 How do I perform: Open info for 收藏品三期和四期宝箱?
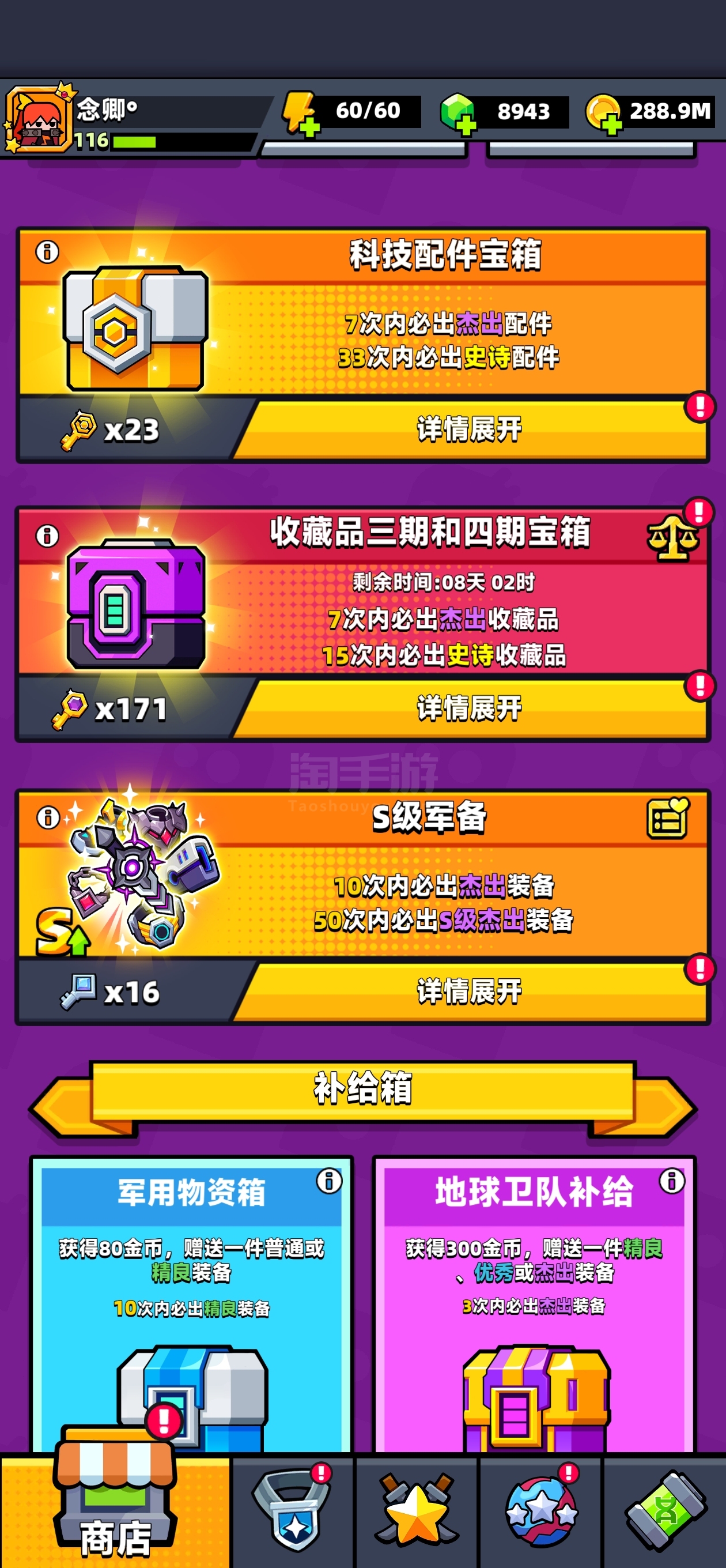[x=47, y=536]
